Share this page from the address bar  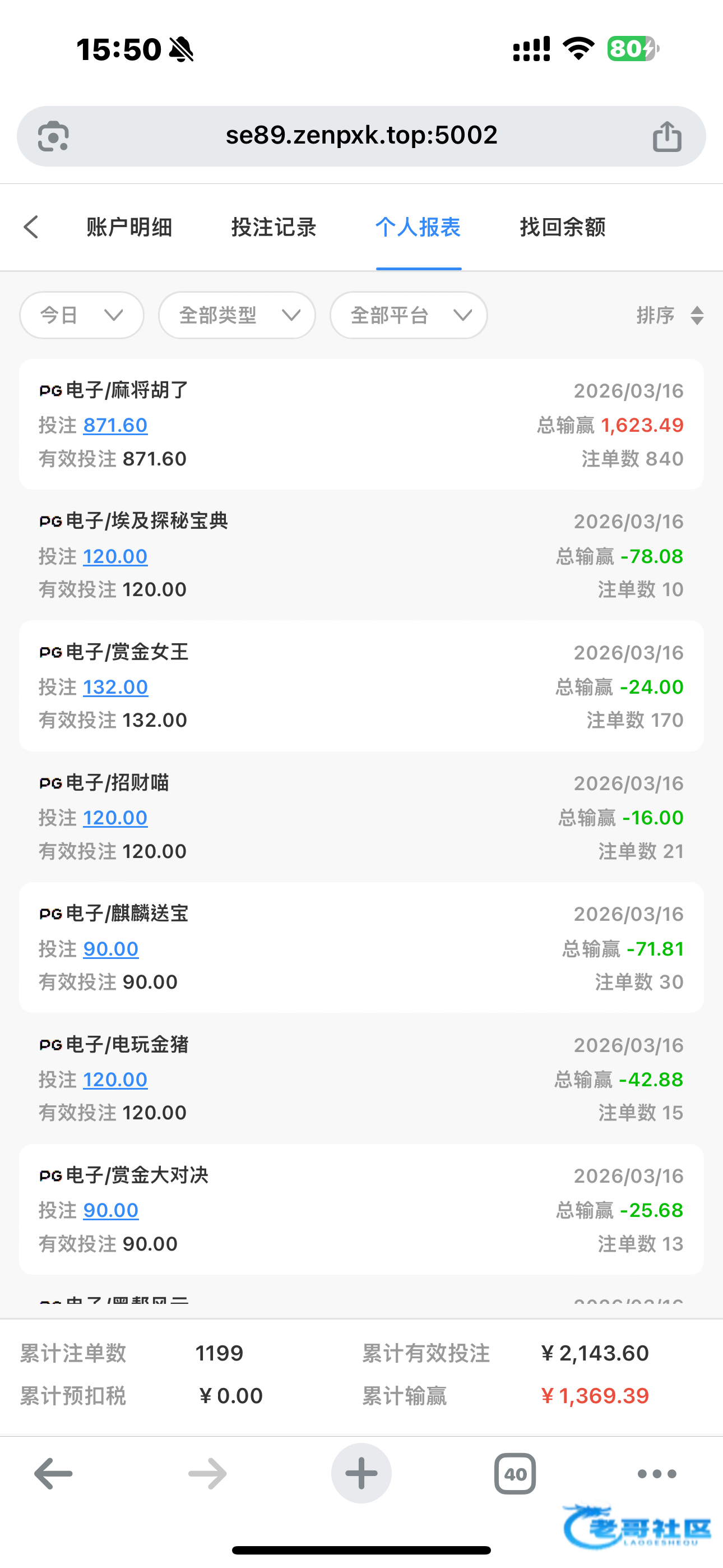click(667, 136)
